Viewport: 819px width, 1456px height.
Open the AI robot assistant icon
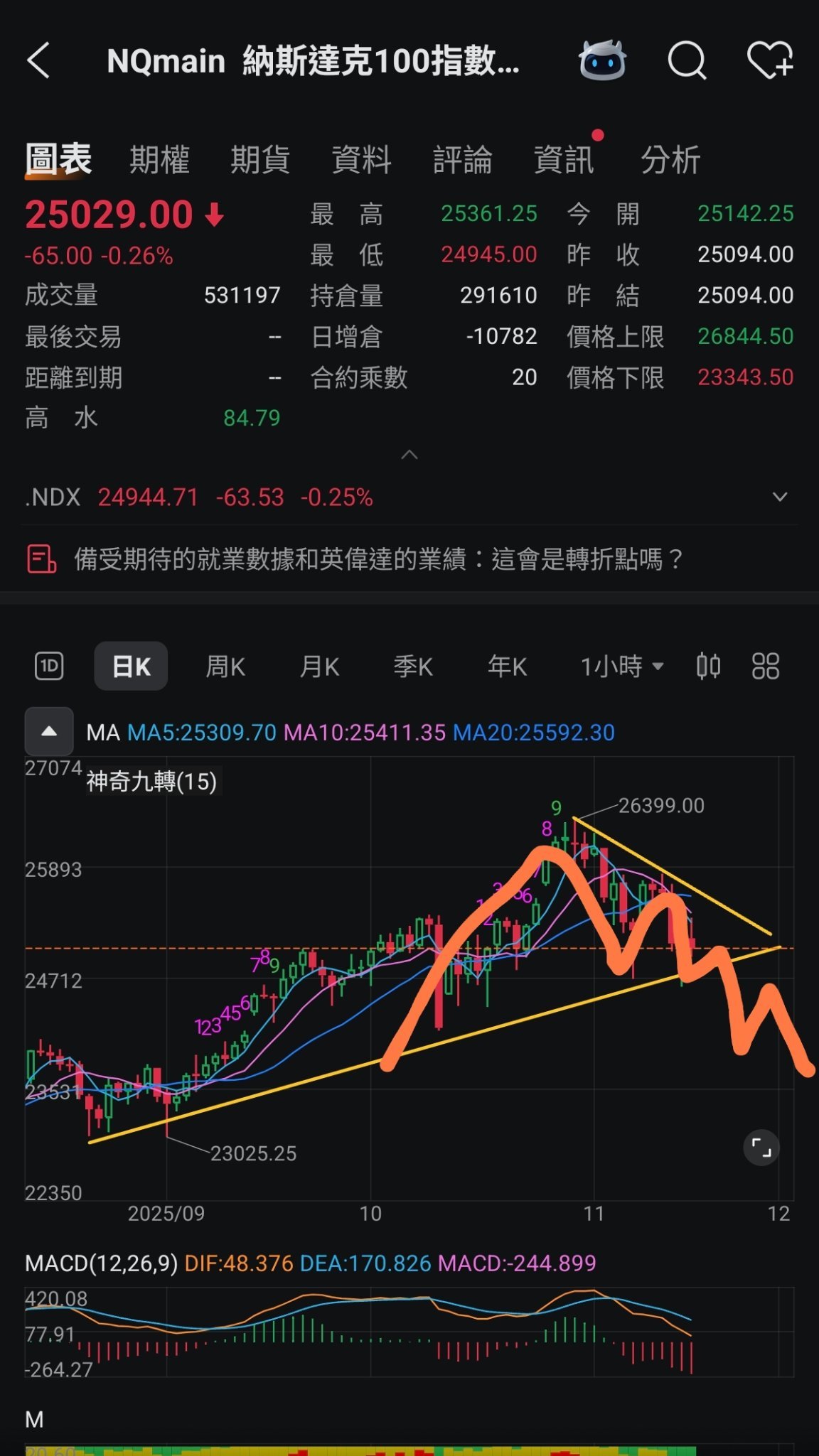[x=602, y=60]
